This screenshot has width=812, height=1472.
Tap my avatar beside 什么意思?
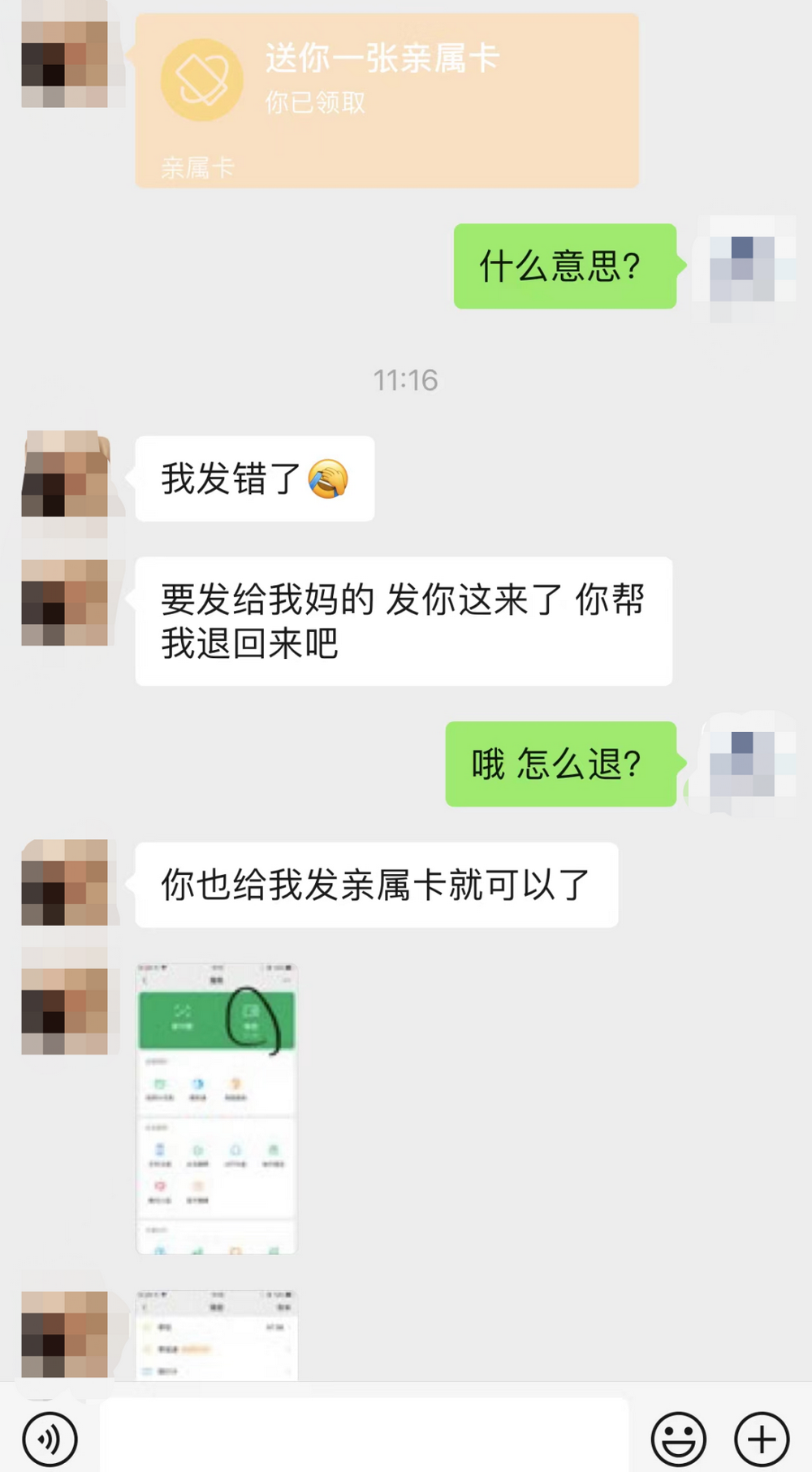[x=744, y=268]
